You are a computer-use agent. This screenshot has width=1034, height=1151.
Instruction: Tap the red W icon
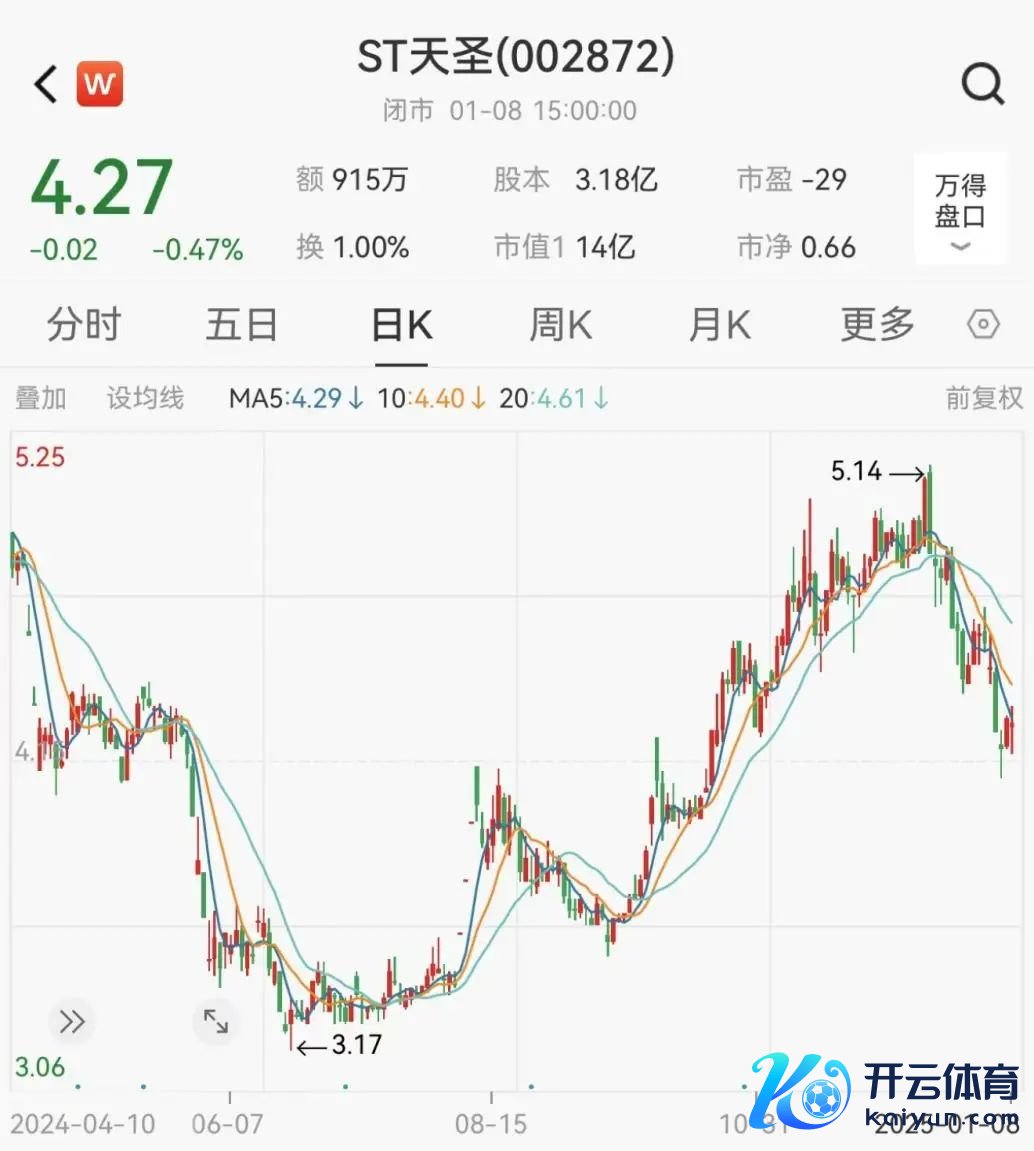tap(100, 85)
